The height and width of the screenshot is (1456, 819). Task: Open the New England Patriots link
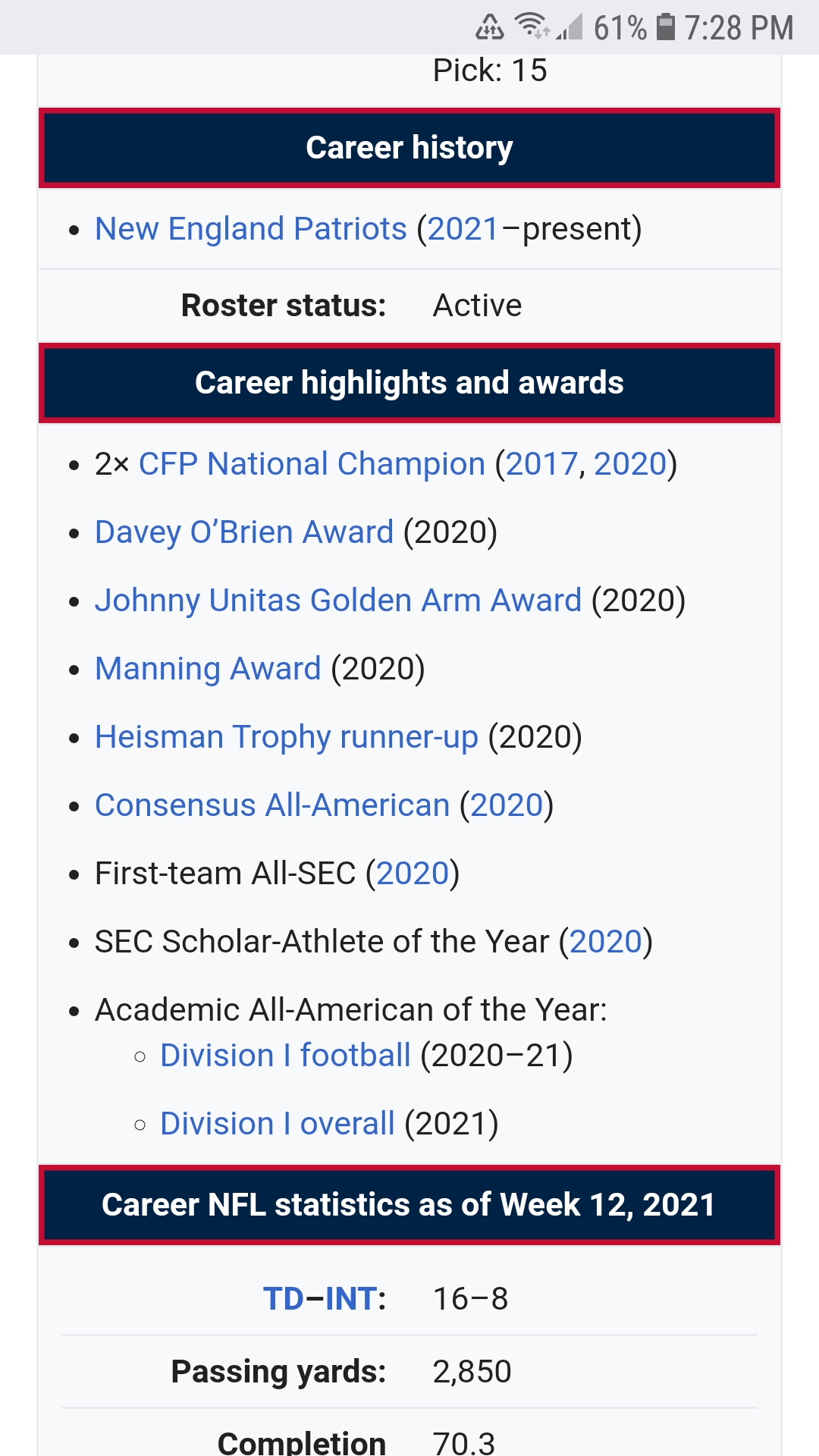click(250, 229)
